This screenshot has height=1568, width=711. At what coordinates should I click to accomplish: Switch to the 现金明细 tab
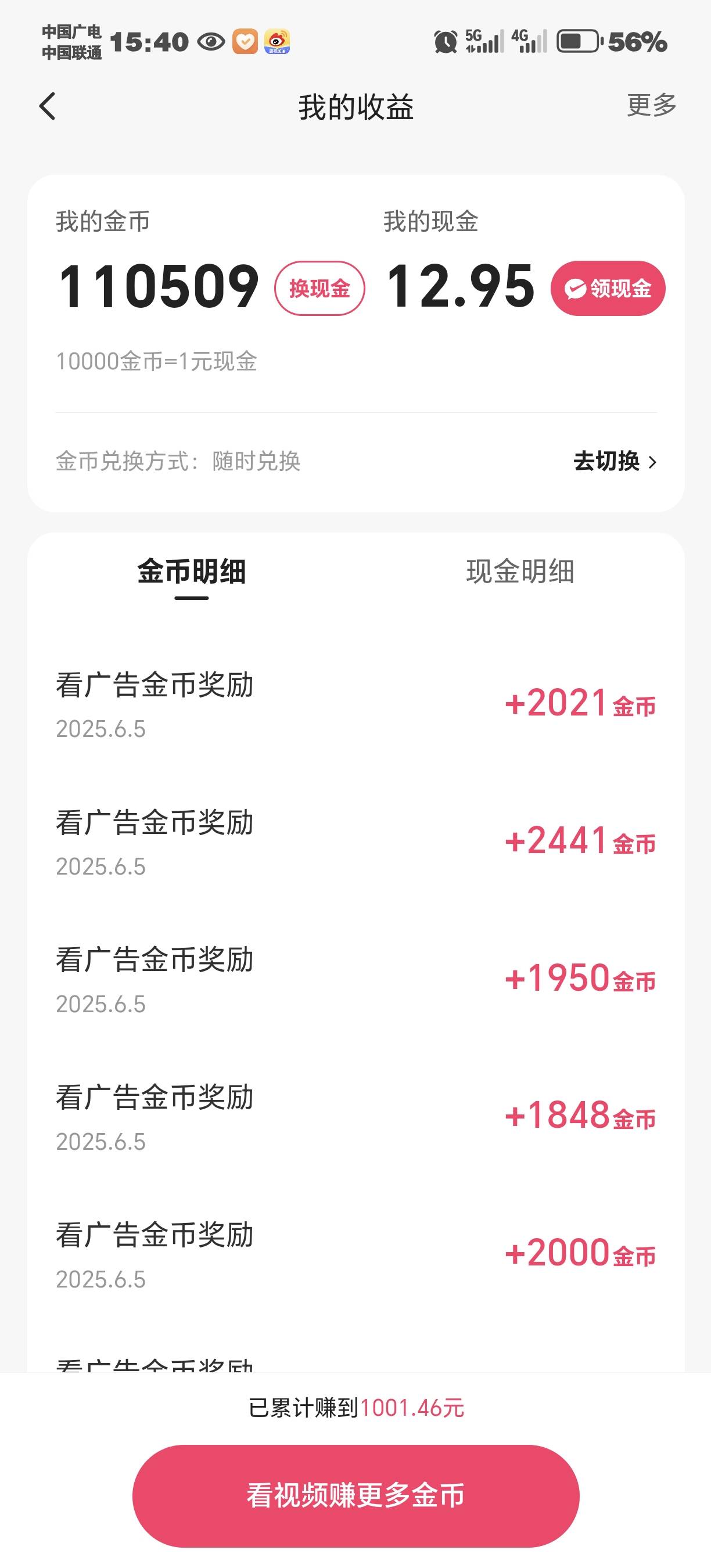click(x=520, y=571)
